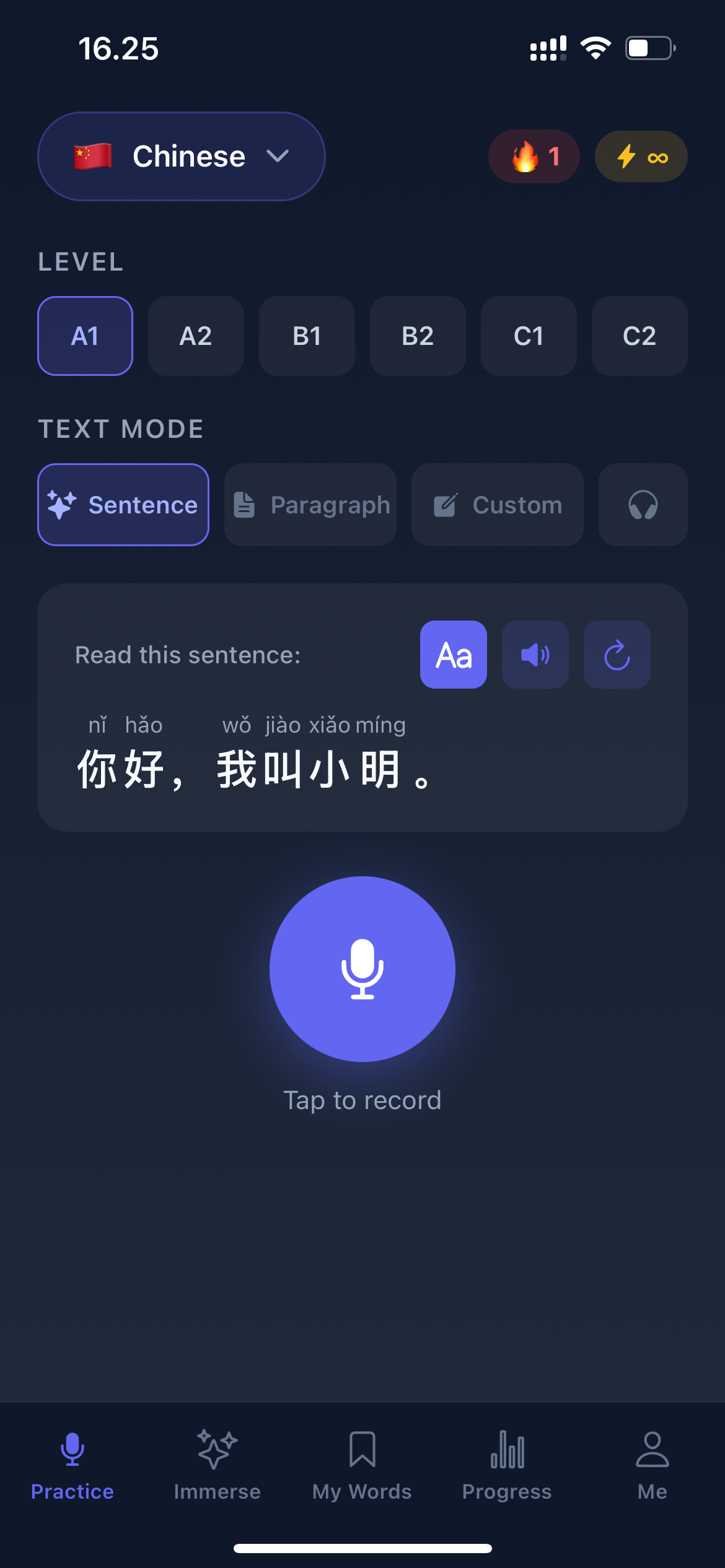Switch to Custom text mode
The height and width of the screenshot is (1568, 725).
(x=497, y=504)
